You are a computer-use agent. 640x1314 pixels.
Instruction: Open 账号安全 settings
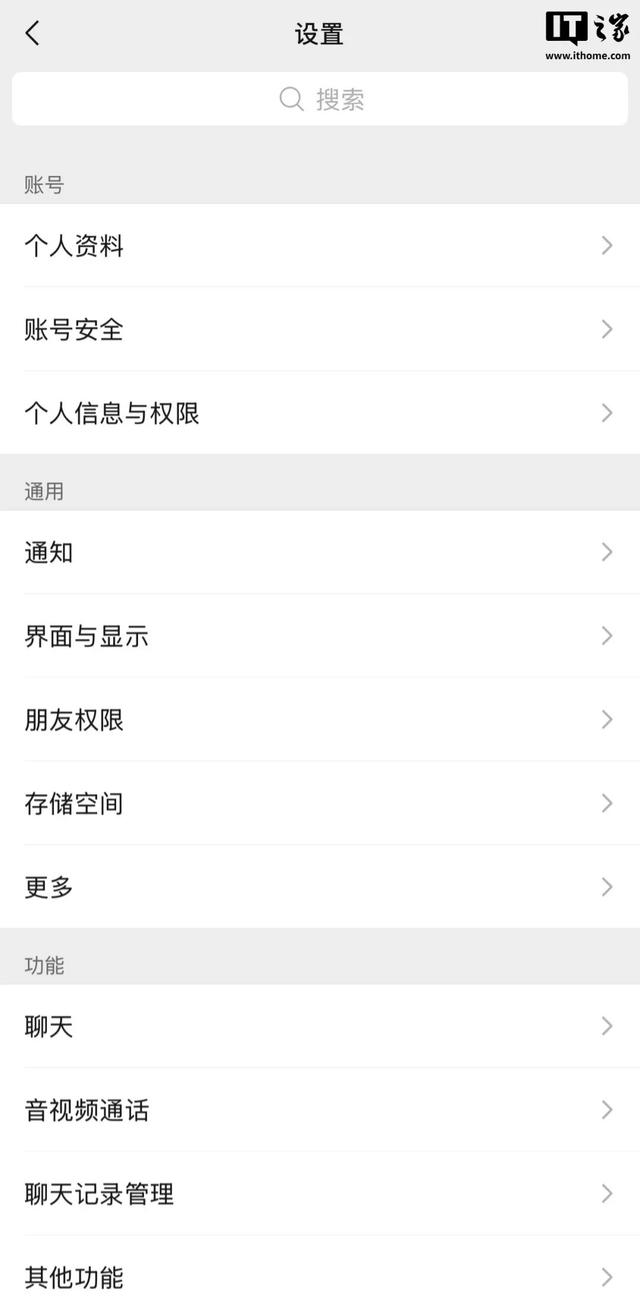click(x=320, y=329)
